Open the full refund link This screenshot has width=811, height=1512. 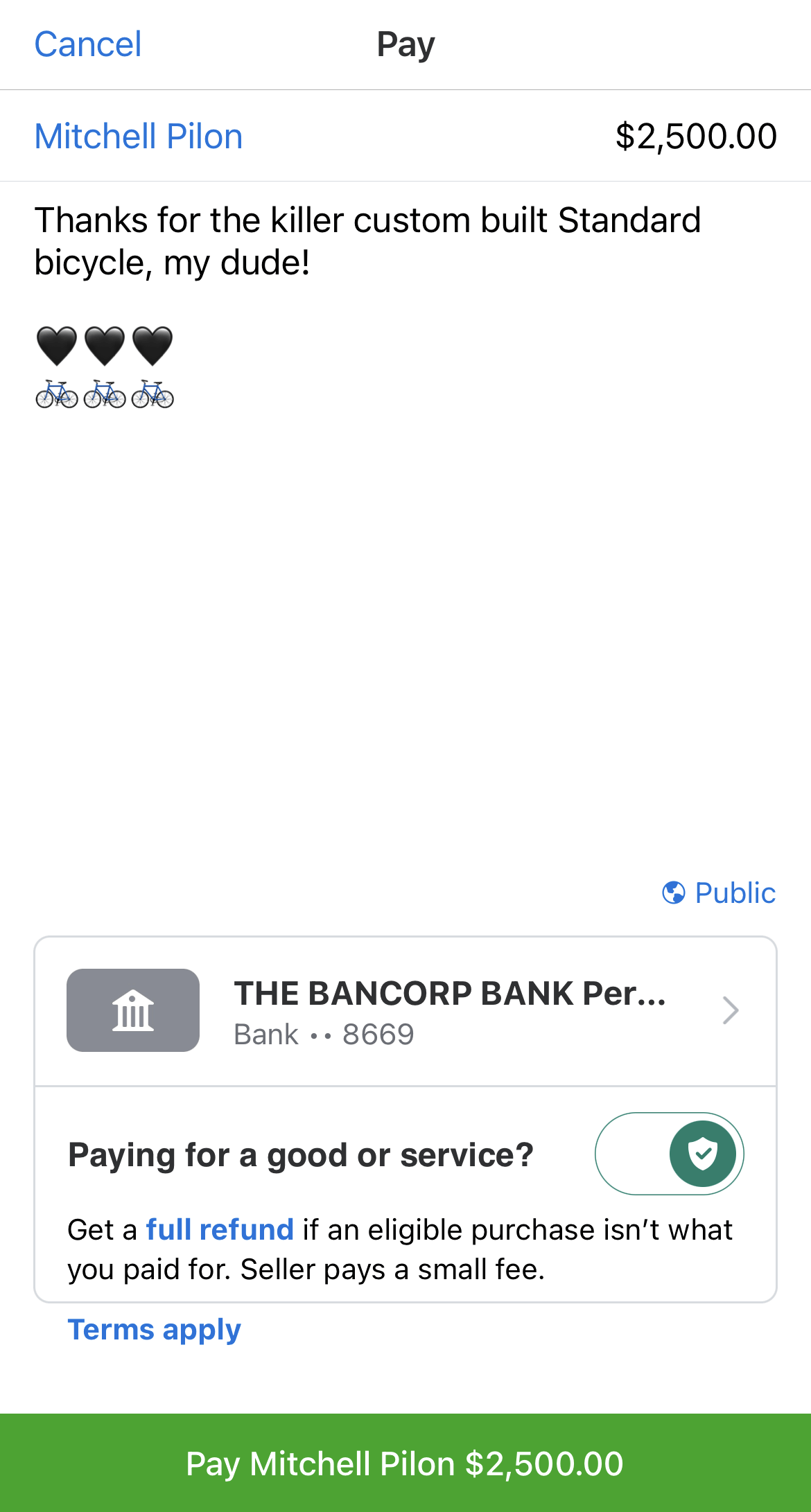coord(220,1230)
